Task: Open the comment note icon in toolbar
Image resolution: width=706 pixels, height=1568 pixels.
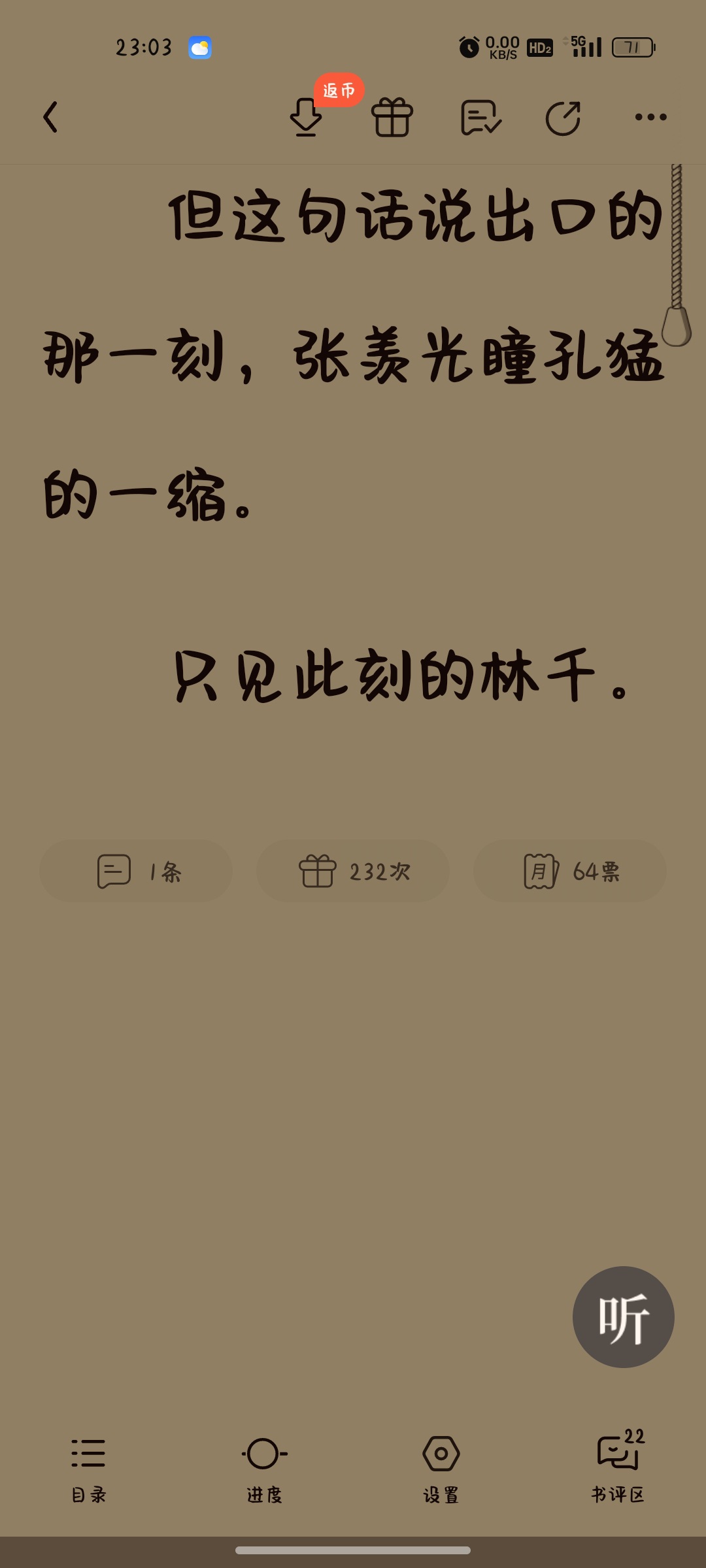Action: pos(480,118)
